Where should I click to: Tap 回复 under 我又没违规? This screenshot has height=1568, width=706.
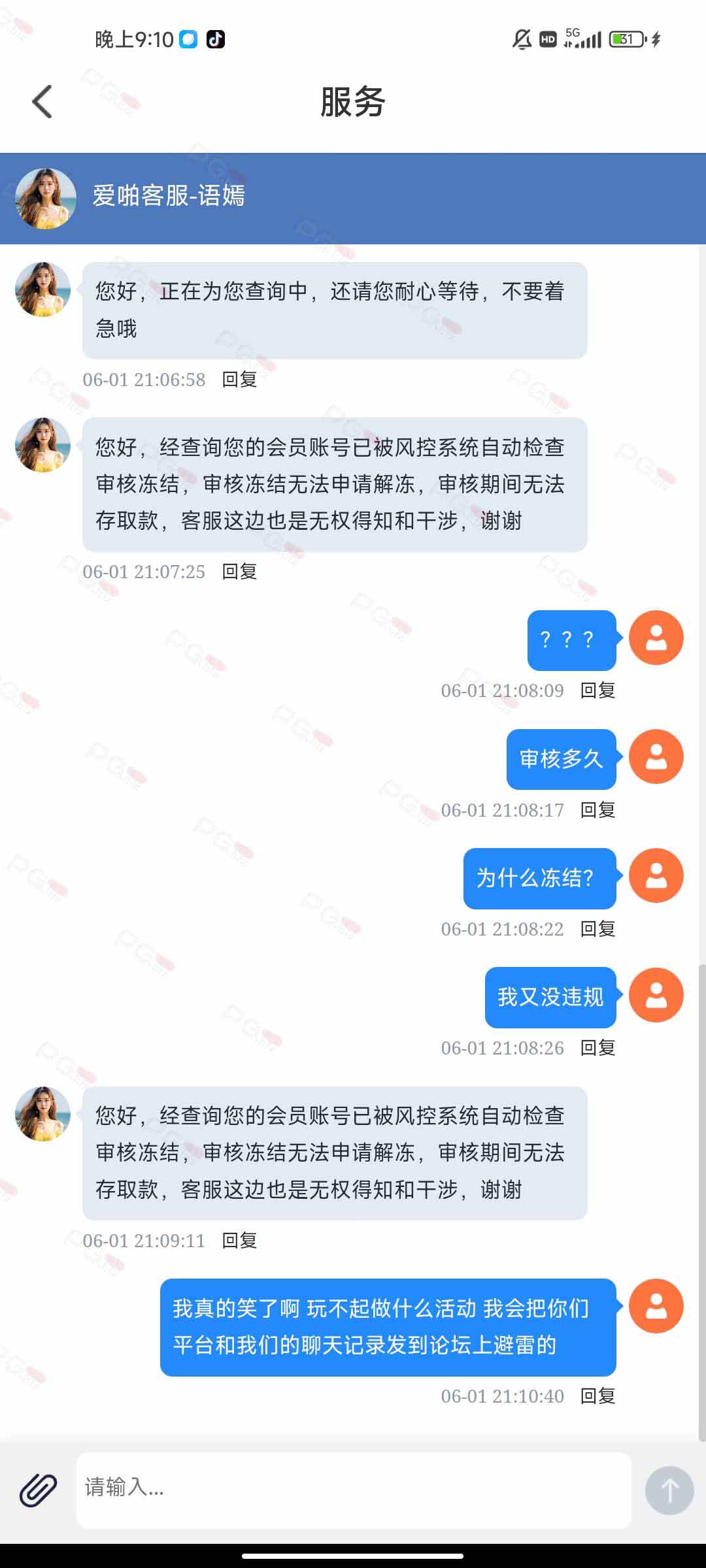click(597, 1048)
